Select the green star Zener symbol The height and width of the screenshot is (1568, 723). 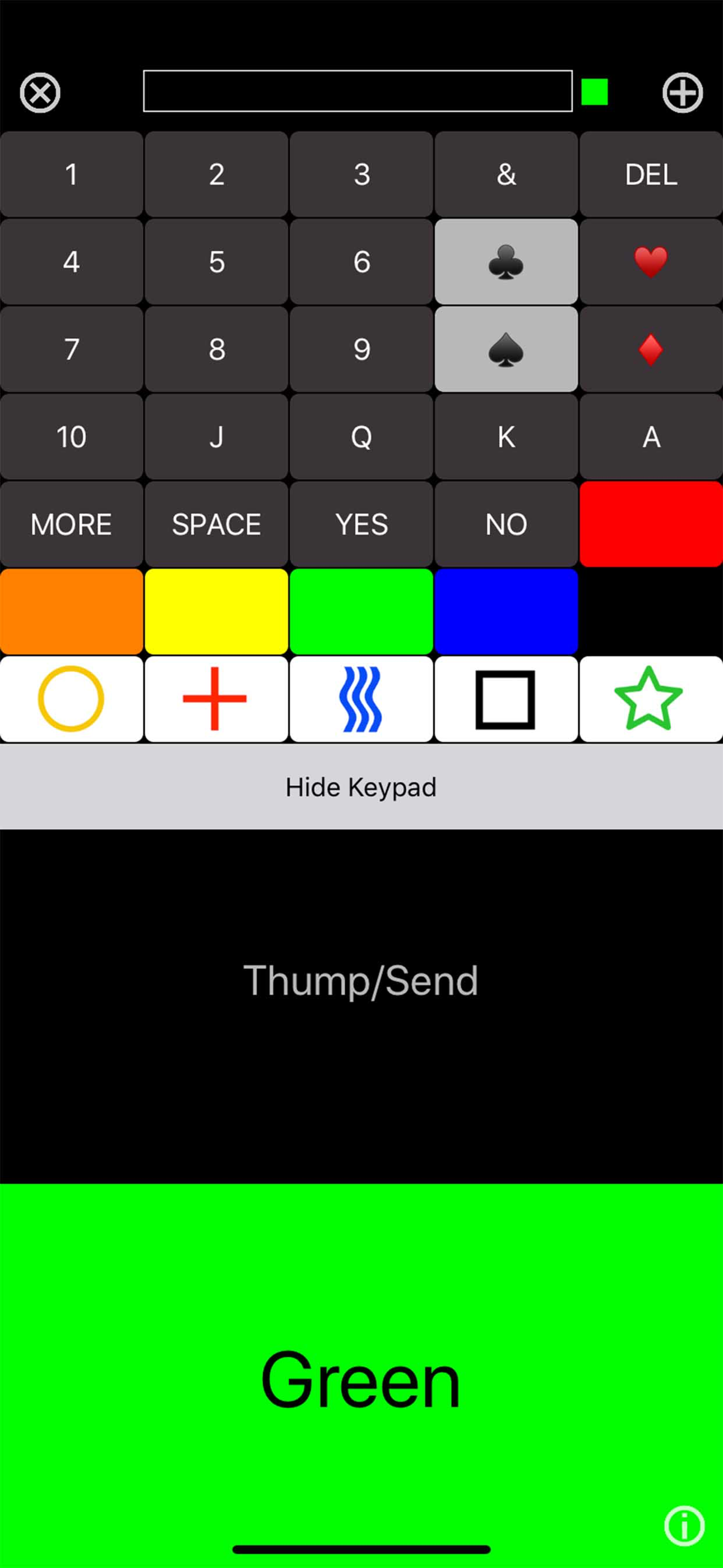[x=651, y=699]
